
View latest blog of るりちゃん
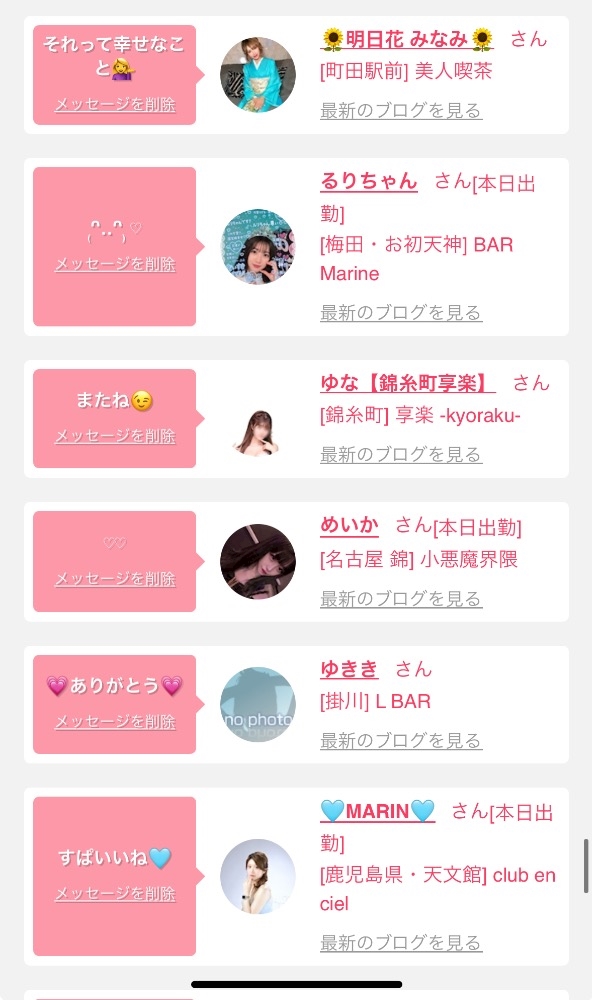coord(401,312)
